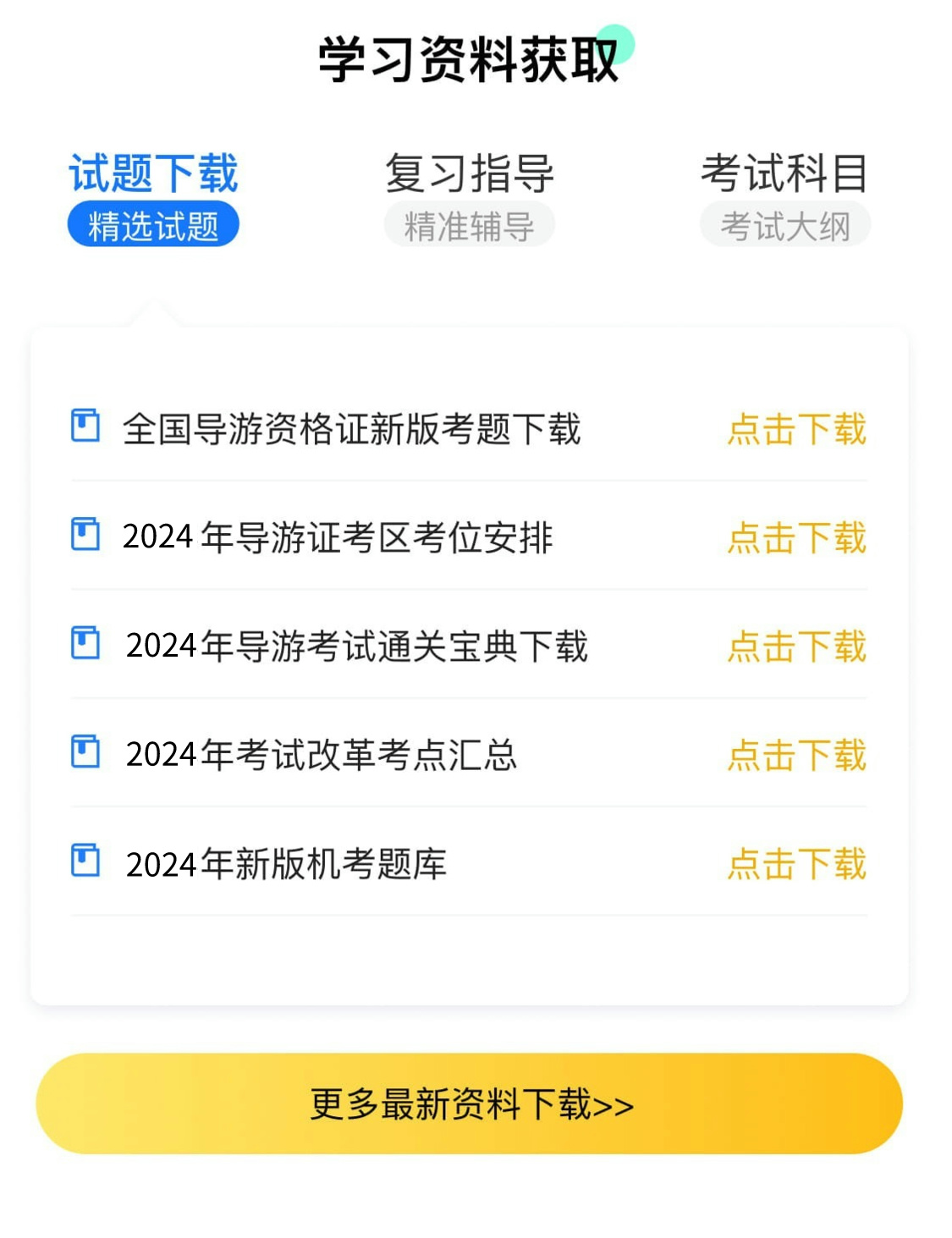The image size is (952, 1238).
Task: Select the 试题下载 tab
Action: pos(153,196)
